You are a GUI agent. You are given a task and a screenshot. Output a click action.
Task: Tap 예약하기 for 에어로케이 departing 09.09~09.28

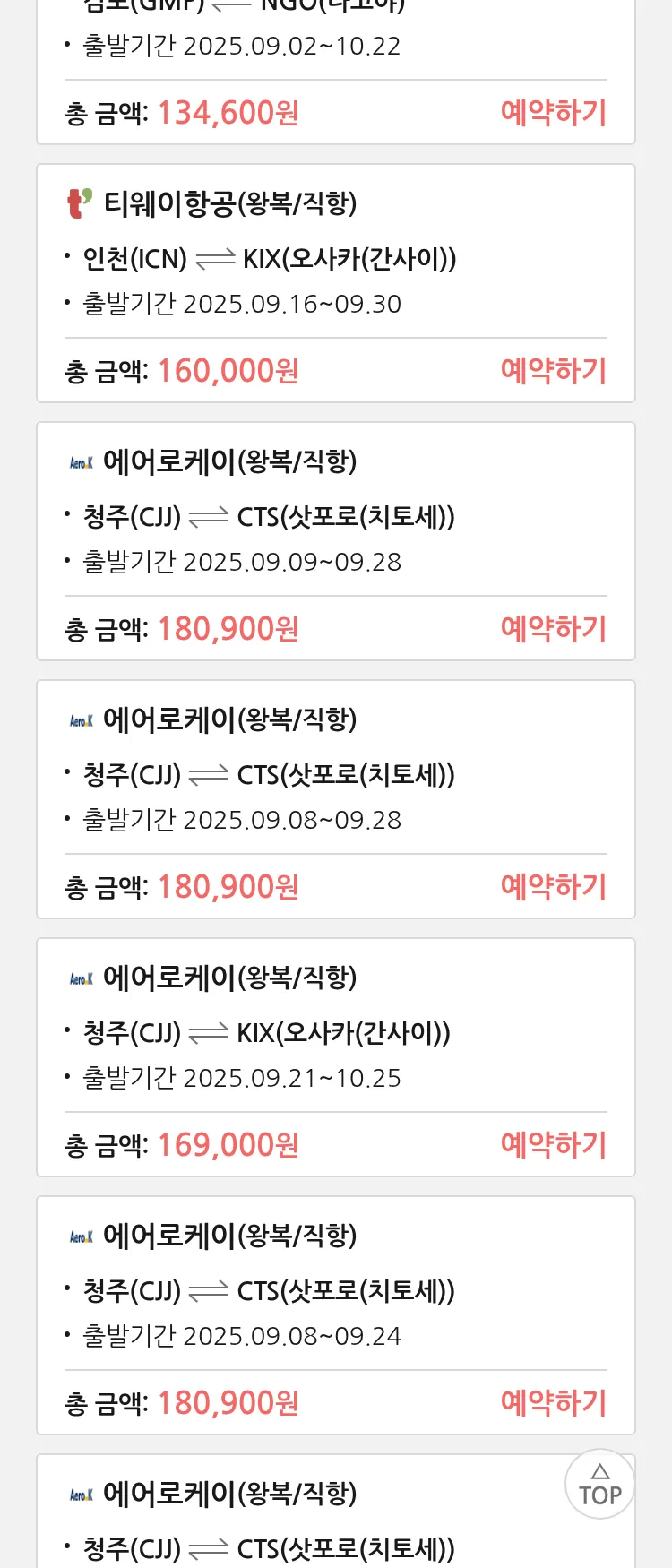553,629
